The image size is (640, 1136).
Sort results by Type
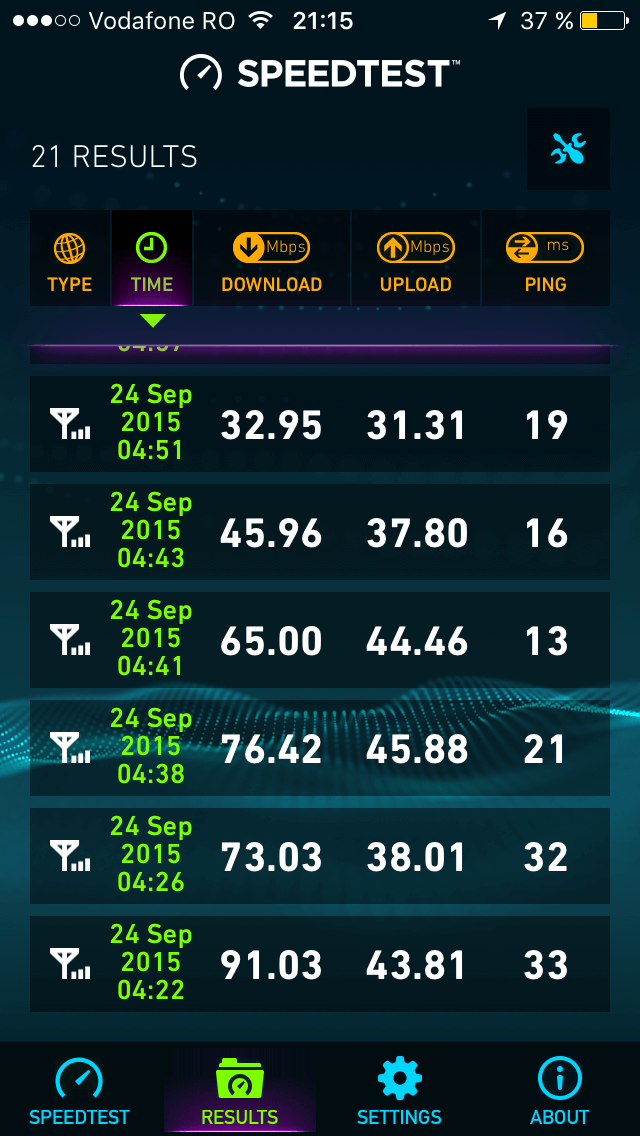[x=70, y=258]
